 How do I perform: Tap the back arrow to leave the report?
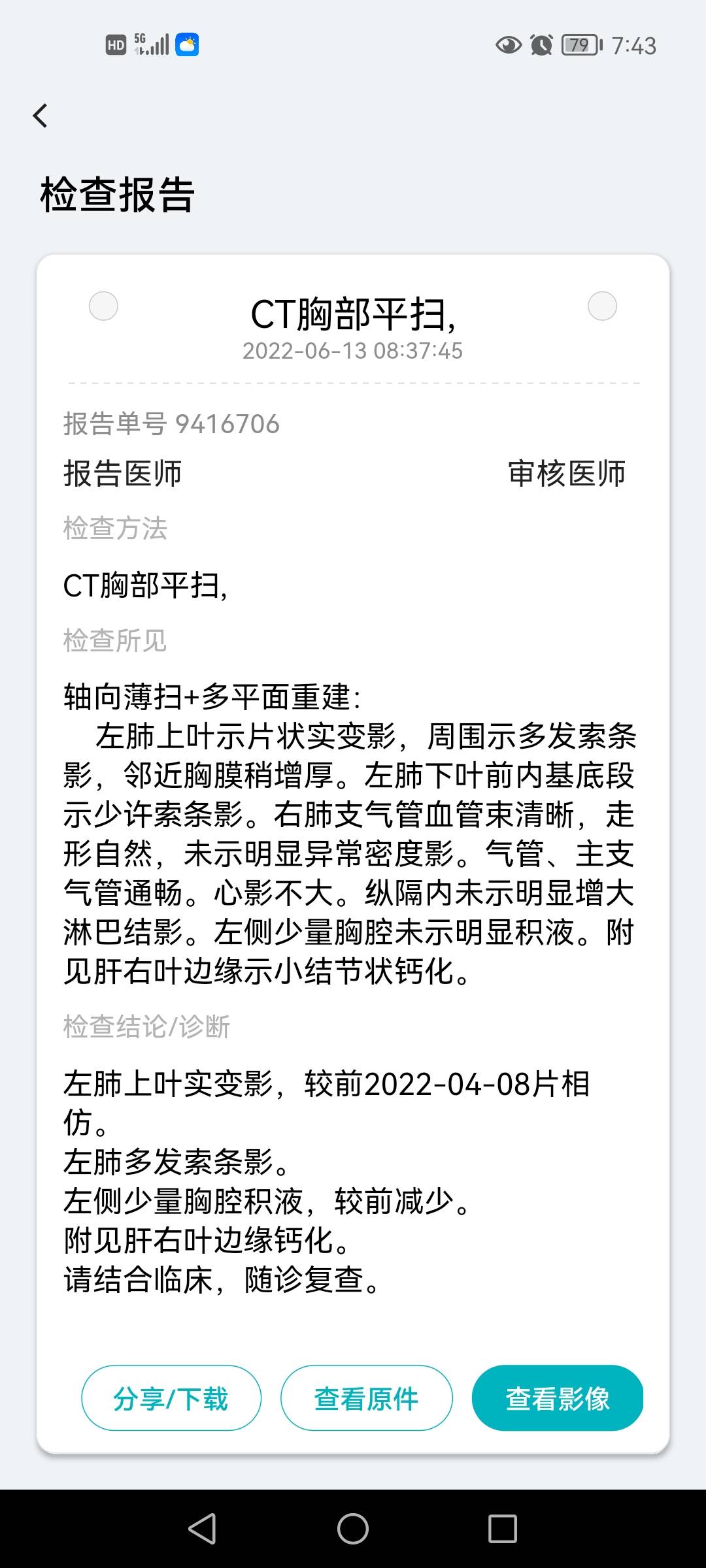point(41,116)
